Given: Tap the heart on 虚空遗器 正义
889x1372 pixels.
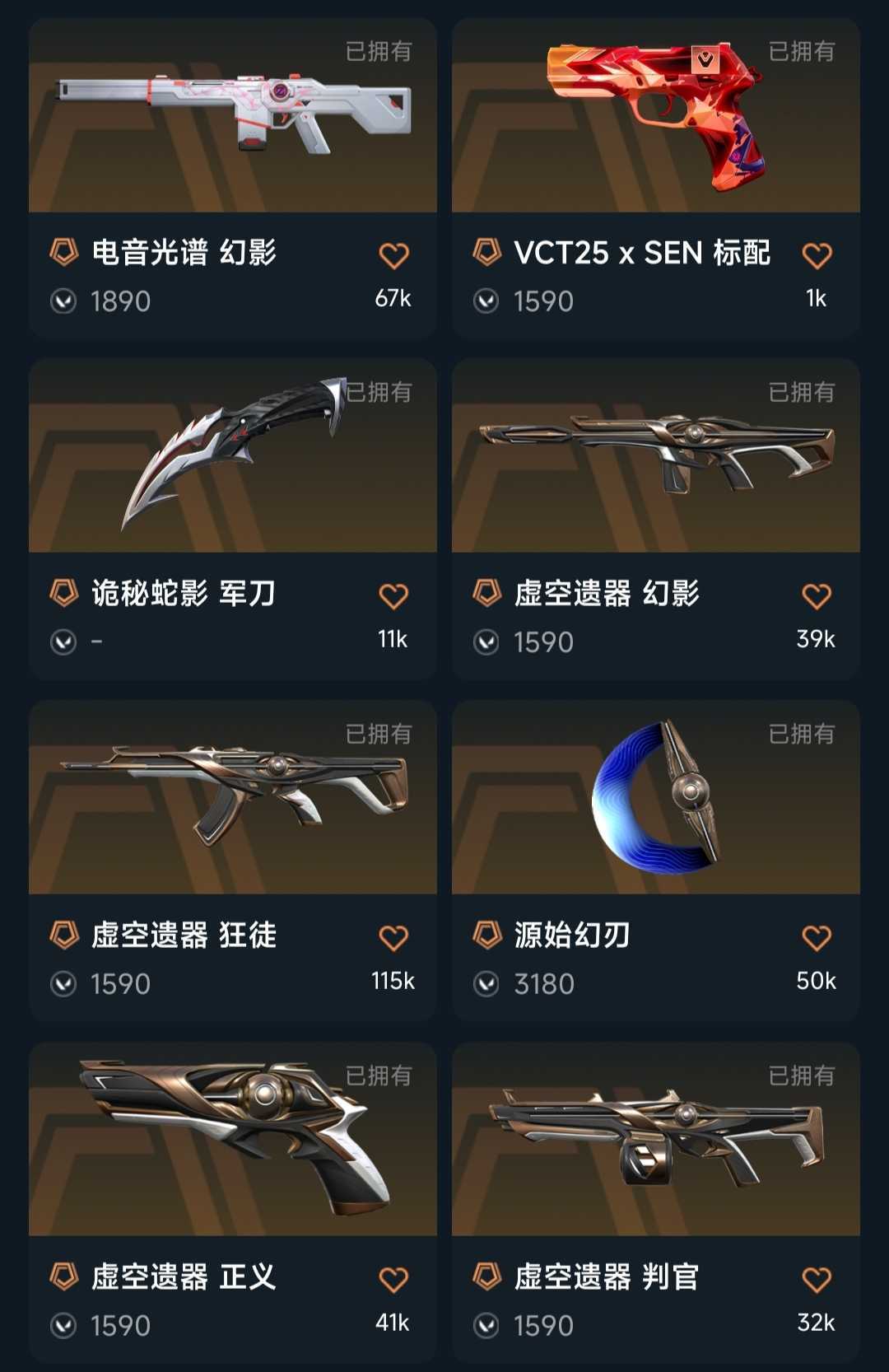Looking at the screenshot, I should tap(393, 1280).
